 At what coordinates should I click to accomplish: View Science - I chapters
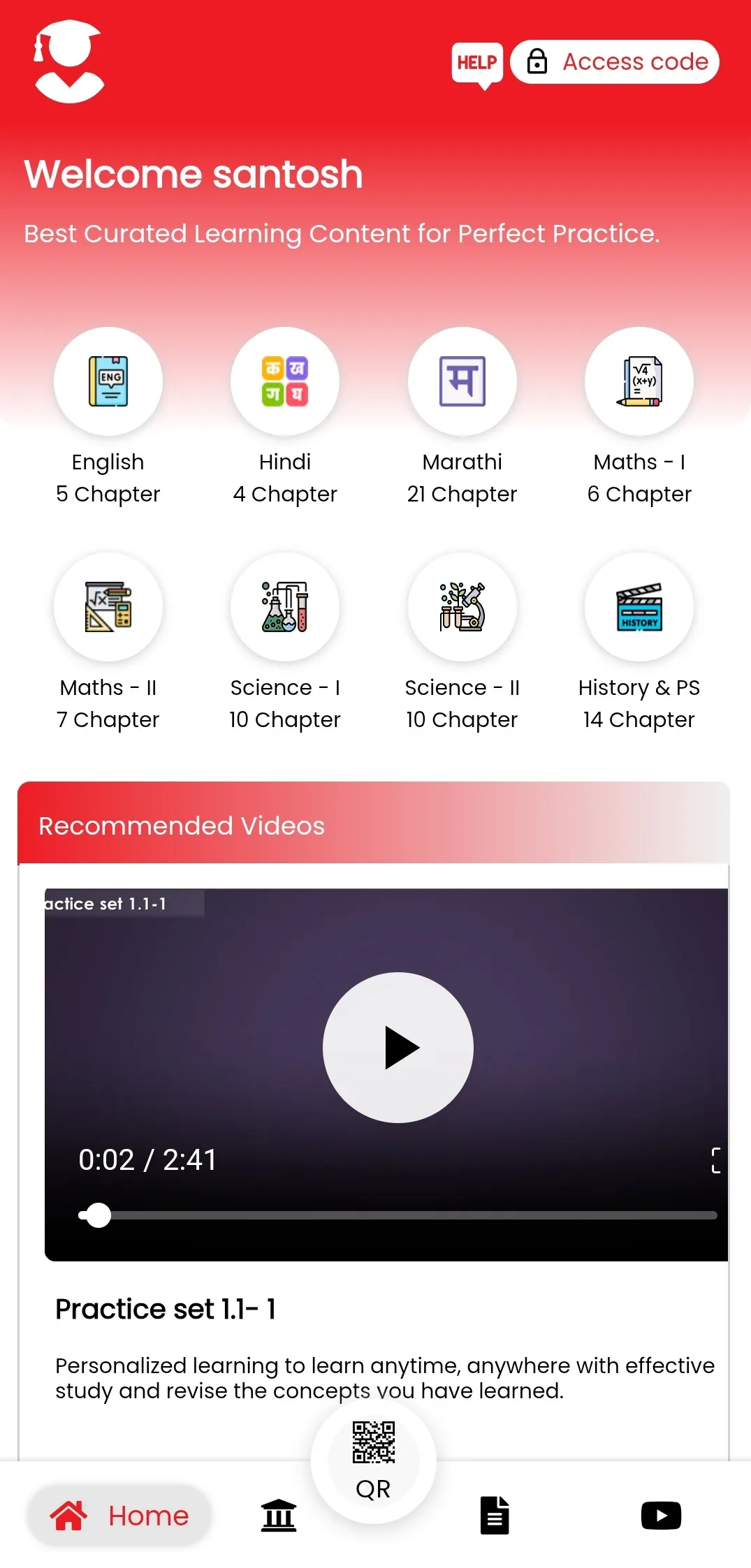click(285, 607)
